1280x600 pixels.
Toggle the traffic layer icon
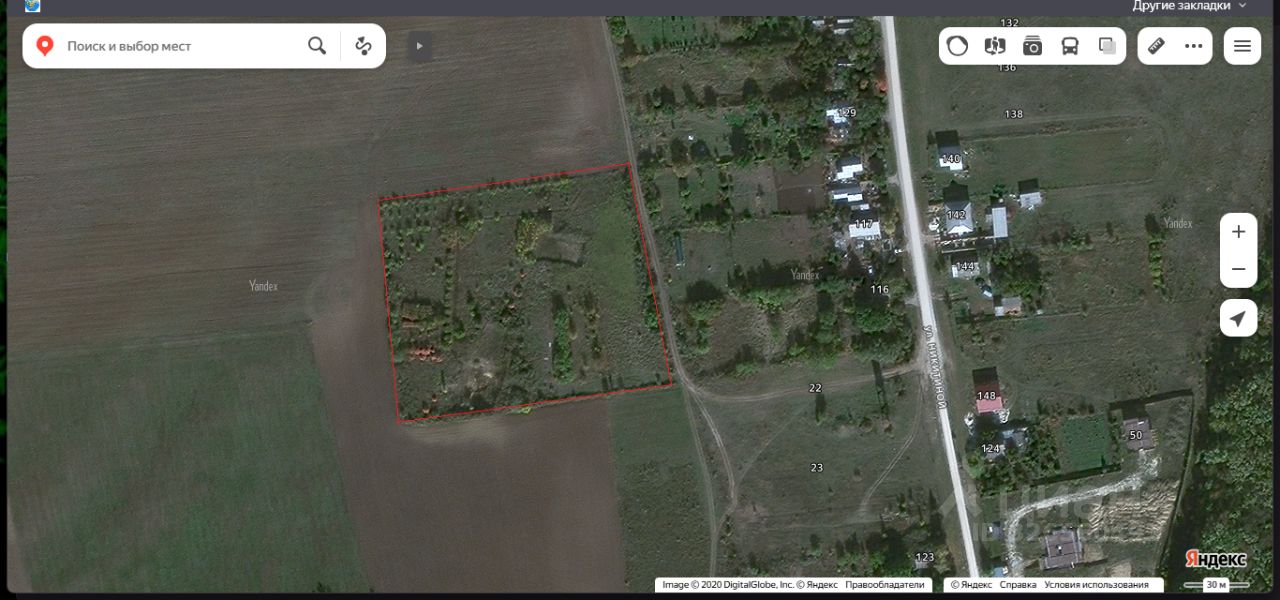(958, 46)
